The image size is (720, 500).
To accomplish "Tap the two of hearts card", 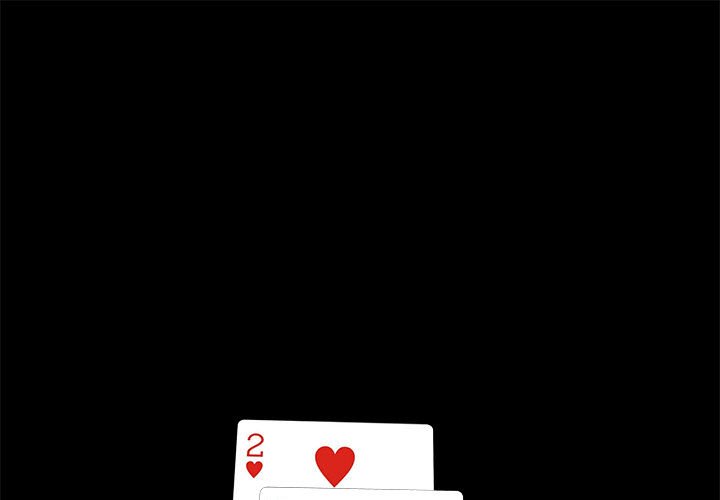I will click(334, 455).
